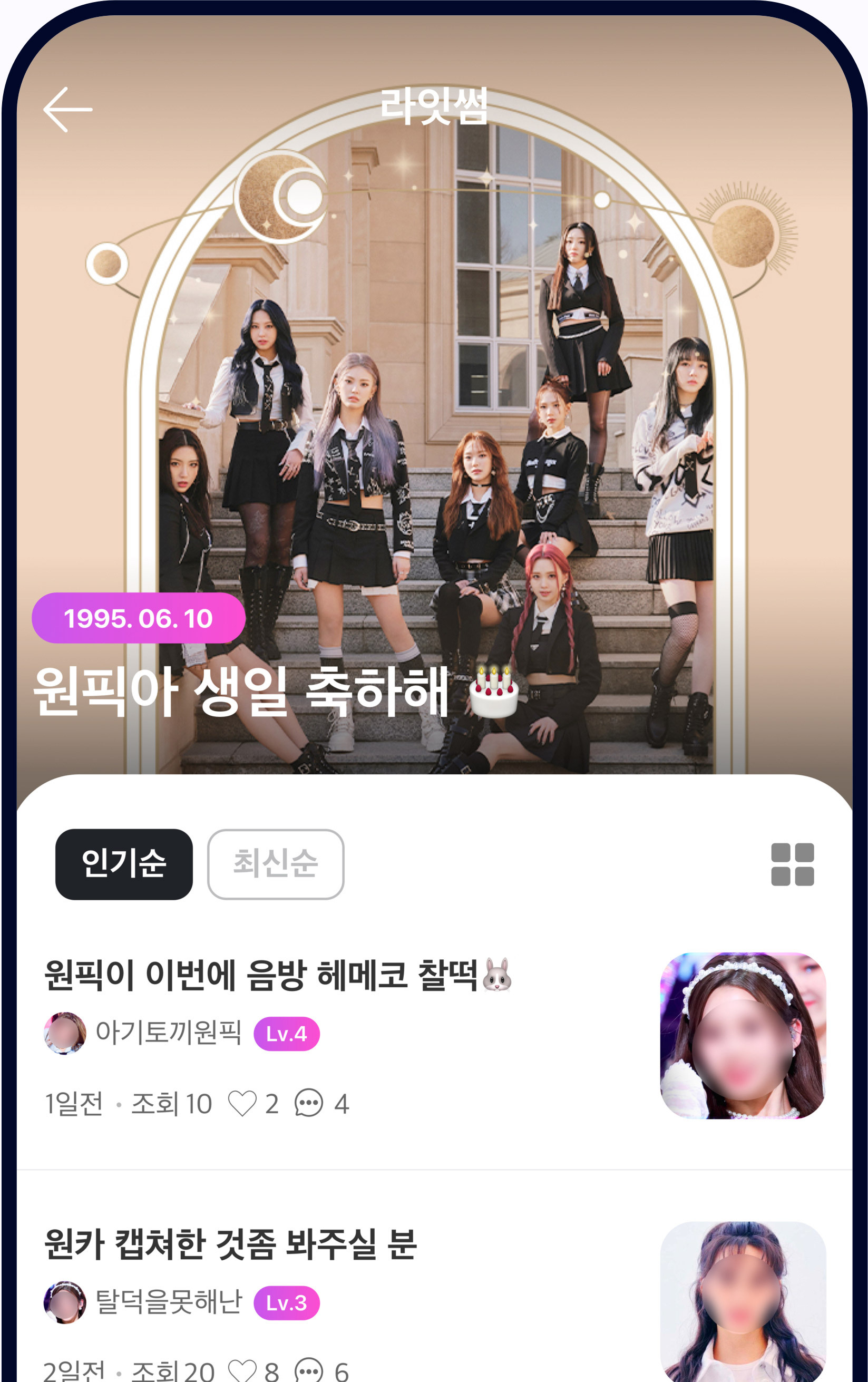Open the post 원카 캡쳐한 것좀 봐주실 분
868x1382 pixels.
tap(231, 1244)
